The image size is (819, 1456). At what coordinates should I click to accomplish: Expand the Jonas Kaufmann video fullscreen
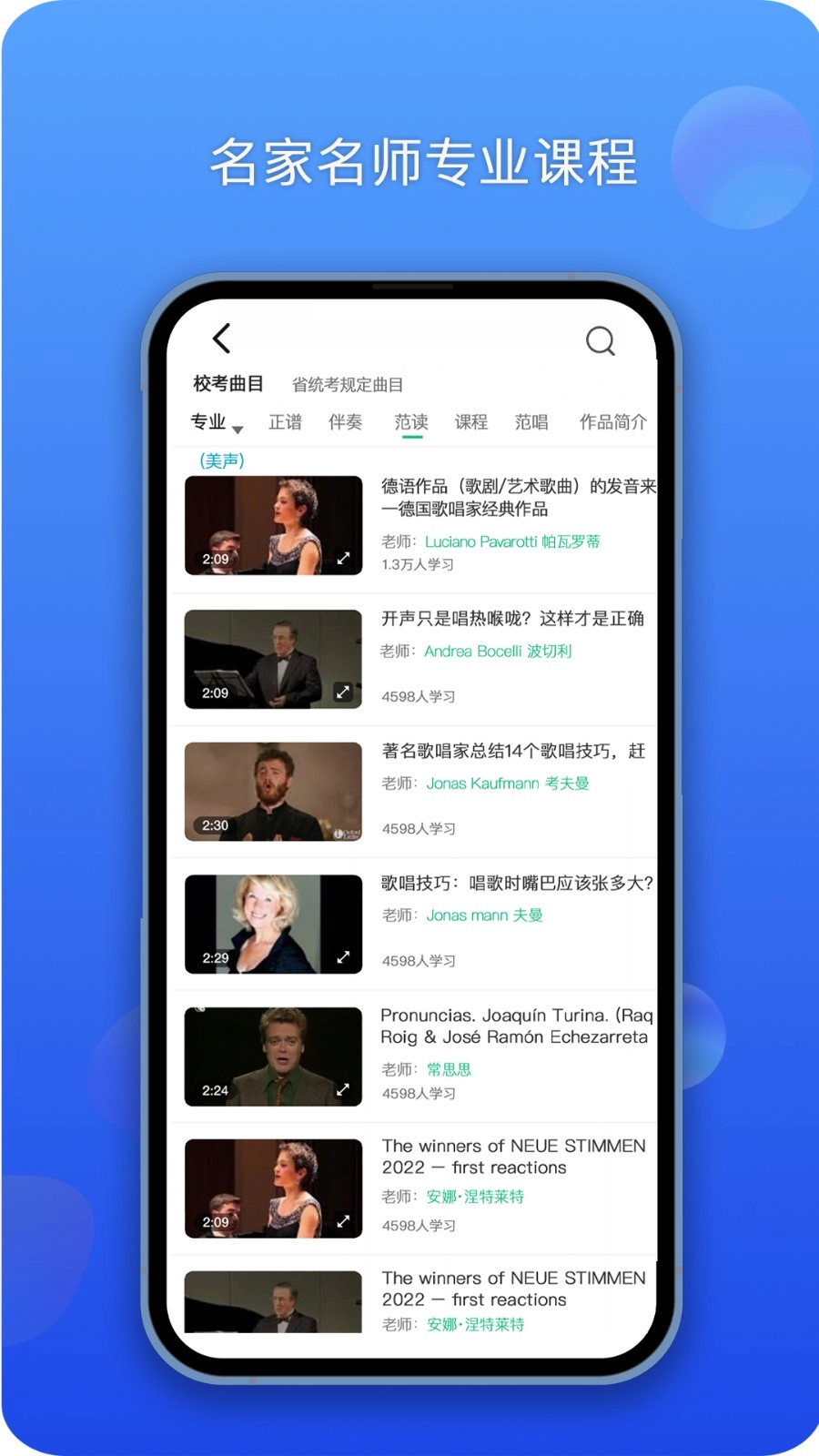[x=343, y=824]
